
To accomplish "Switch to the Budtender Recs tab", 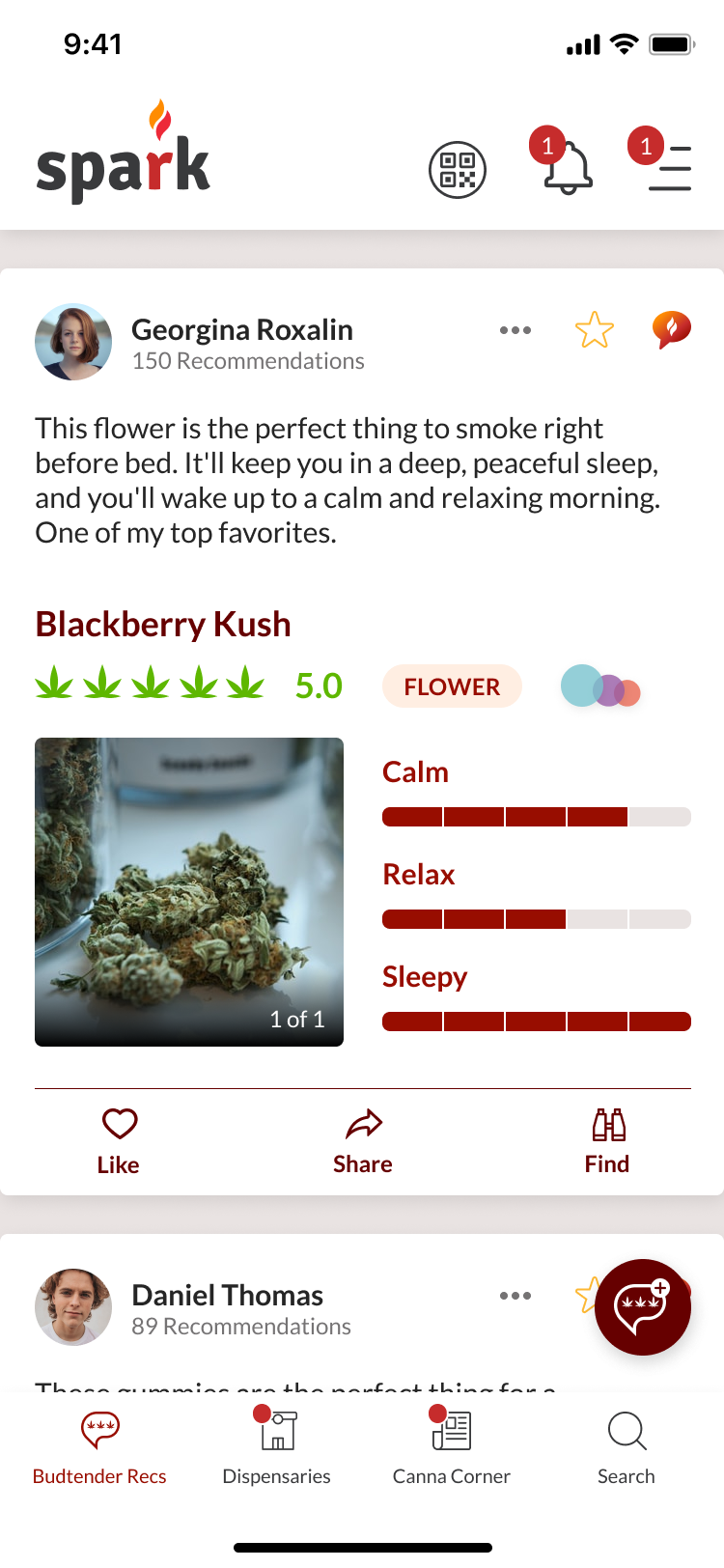I will click(99, 1447).
